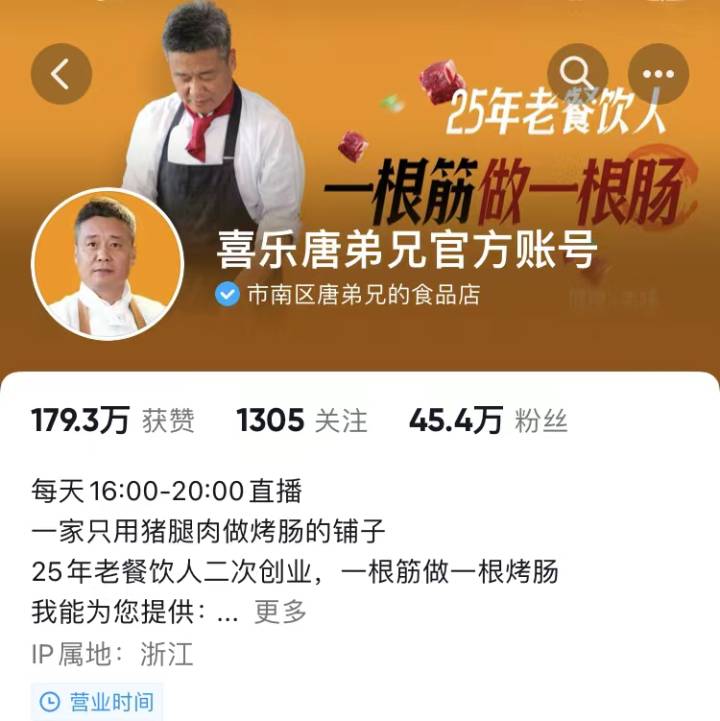This screenshot has height=721, width=720.
Task: Open the 45.4万 粉丝 followers list
Action: click(x=487, y=421)
